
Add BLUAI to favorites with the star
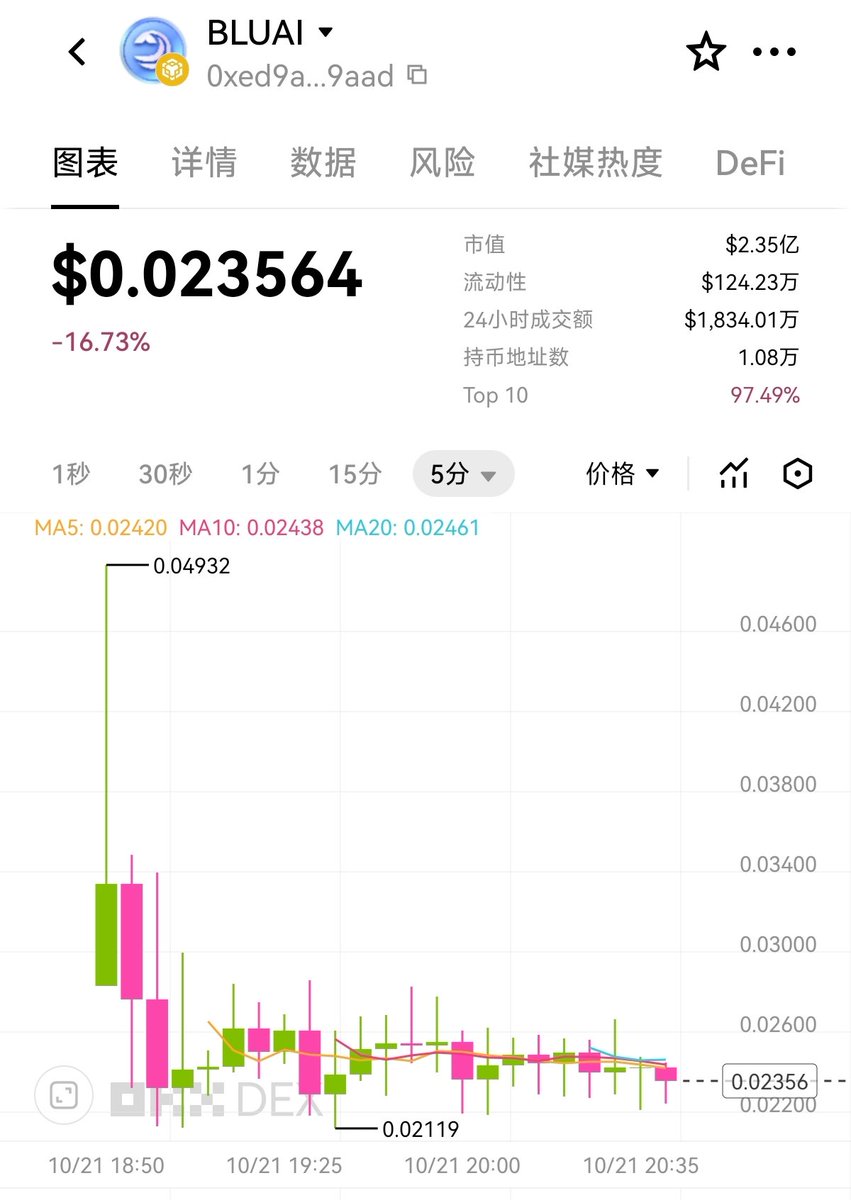point(706,52)
